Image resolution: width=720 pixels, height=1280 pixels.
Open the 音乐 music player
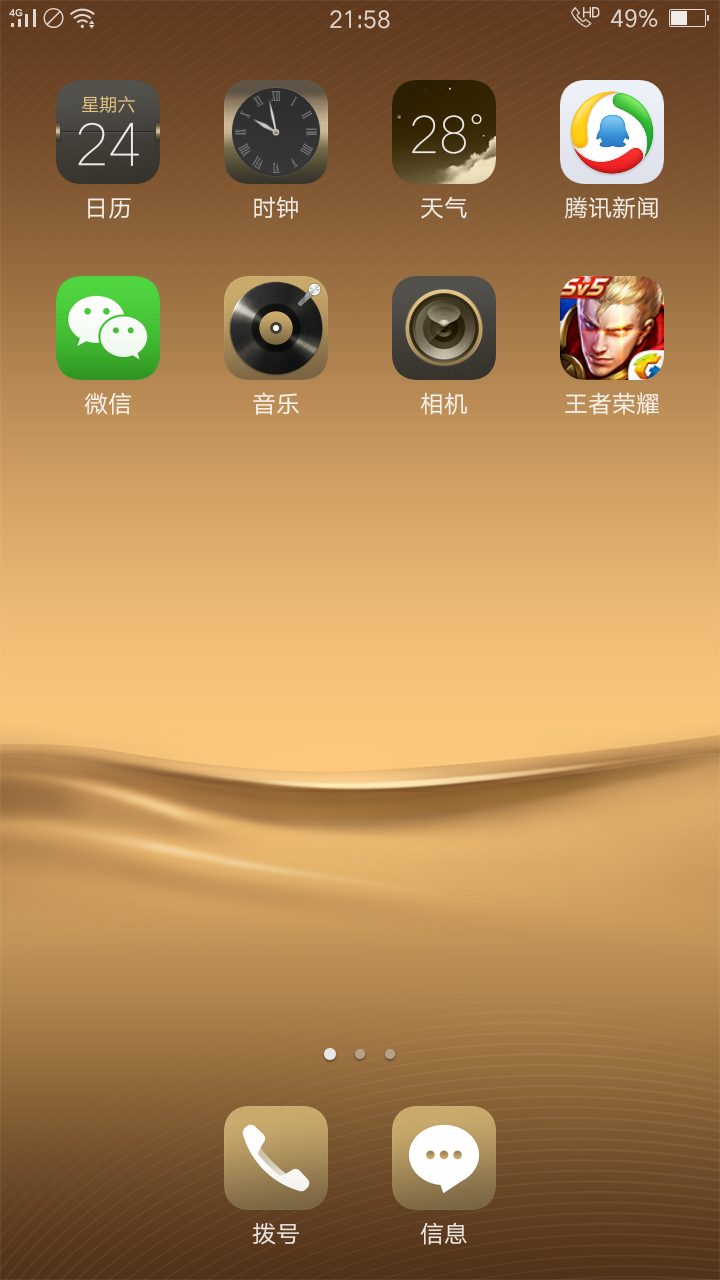[276, 329]
